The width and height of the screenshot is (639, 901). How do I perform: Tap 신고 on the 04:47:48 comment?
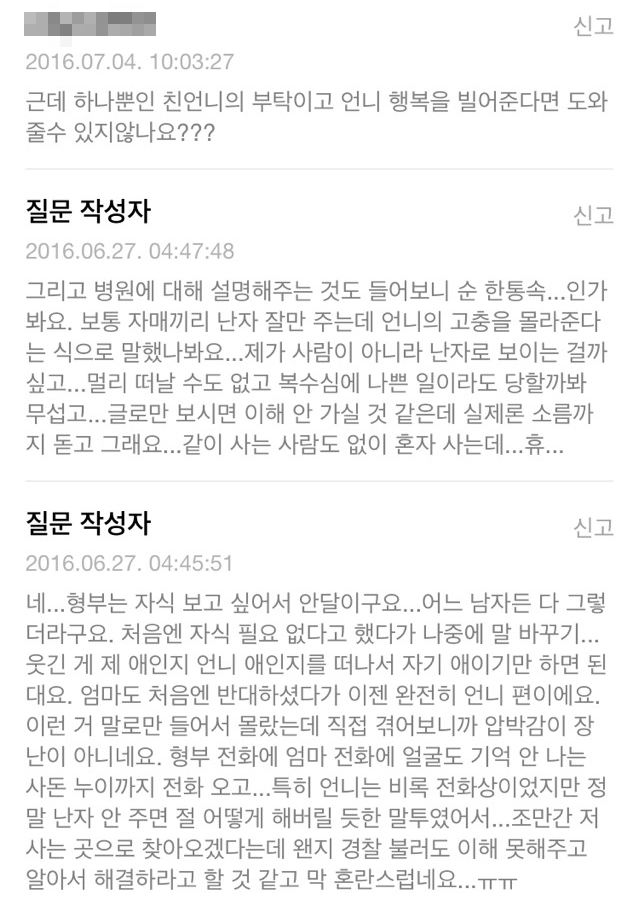[x=593, y=216]
